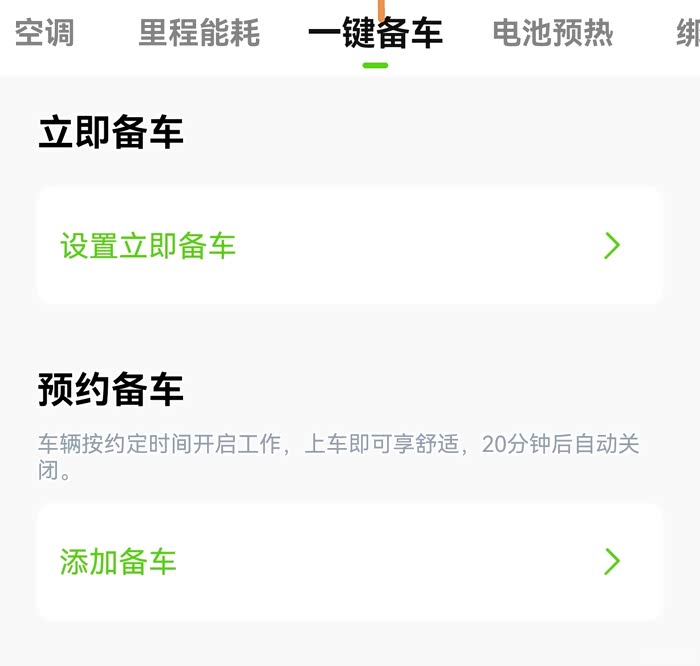
Task: Select the 一键备车 tab
Action: point(375,33)
